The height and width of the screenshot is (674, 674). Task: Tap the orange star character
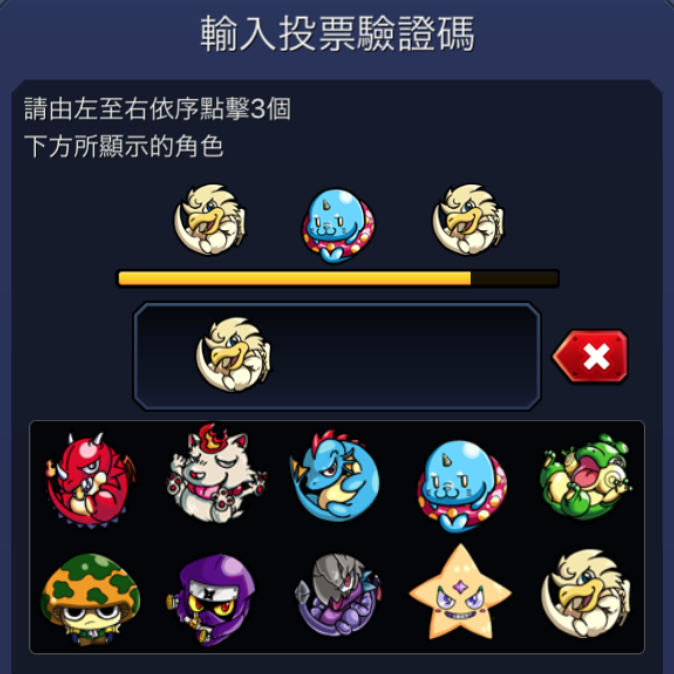(x=461, y=596)
